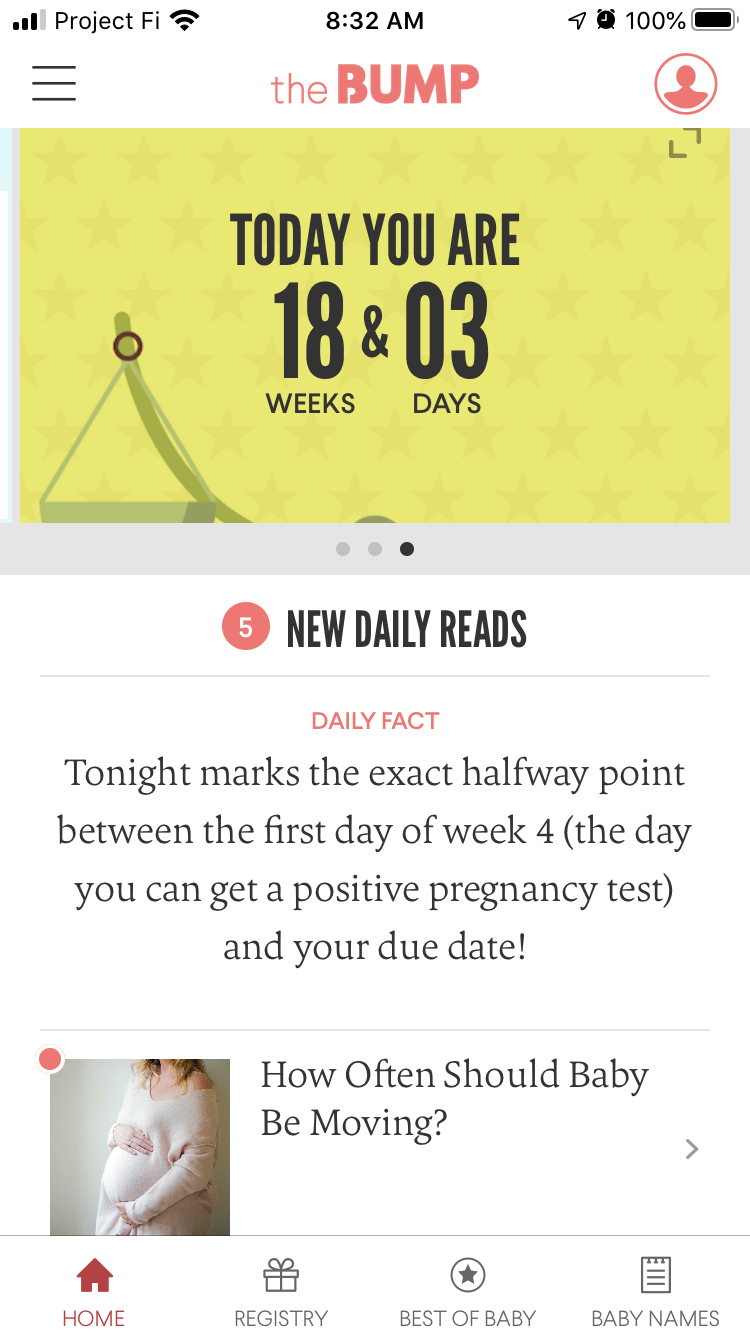Switch to the Registry tab

click(281, 1291)
